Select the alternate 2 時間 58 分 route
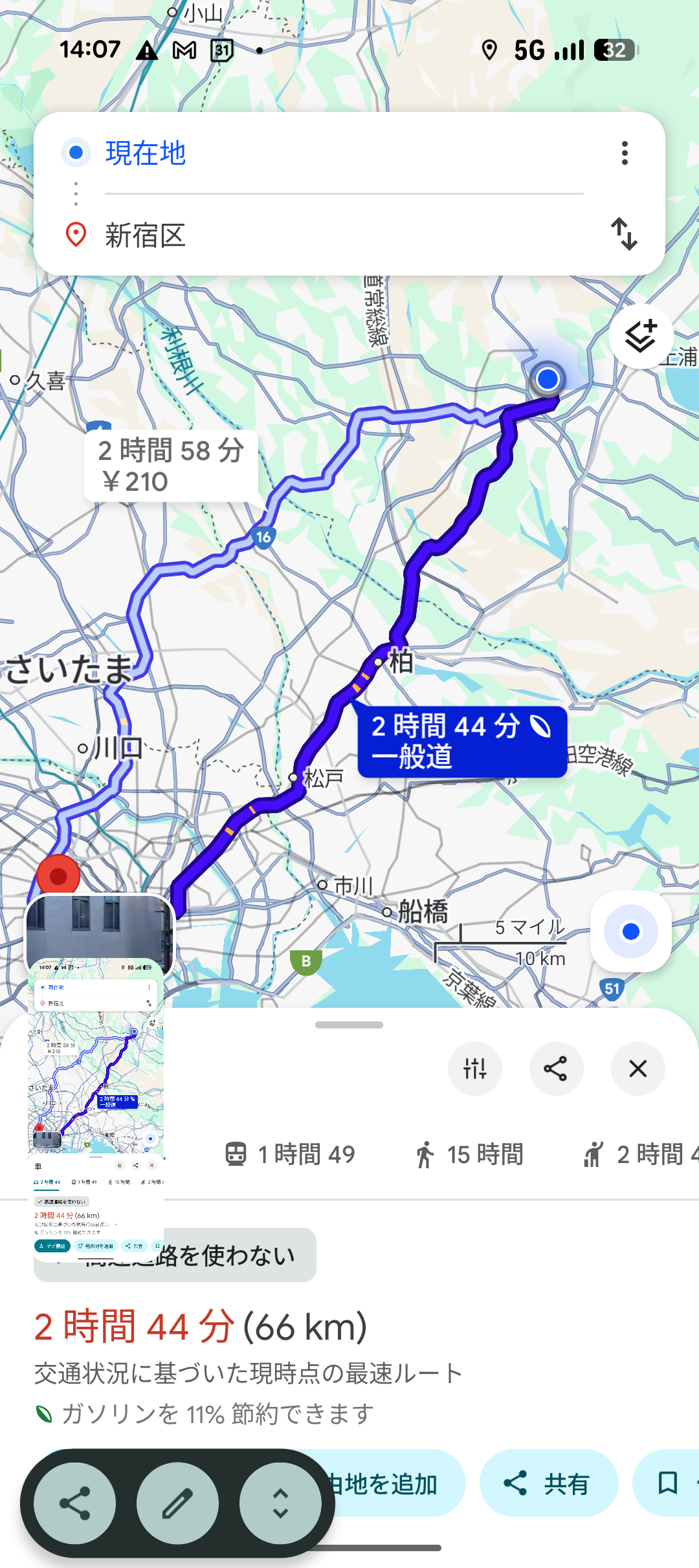 [x=171, y=465]
